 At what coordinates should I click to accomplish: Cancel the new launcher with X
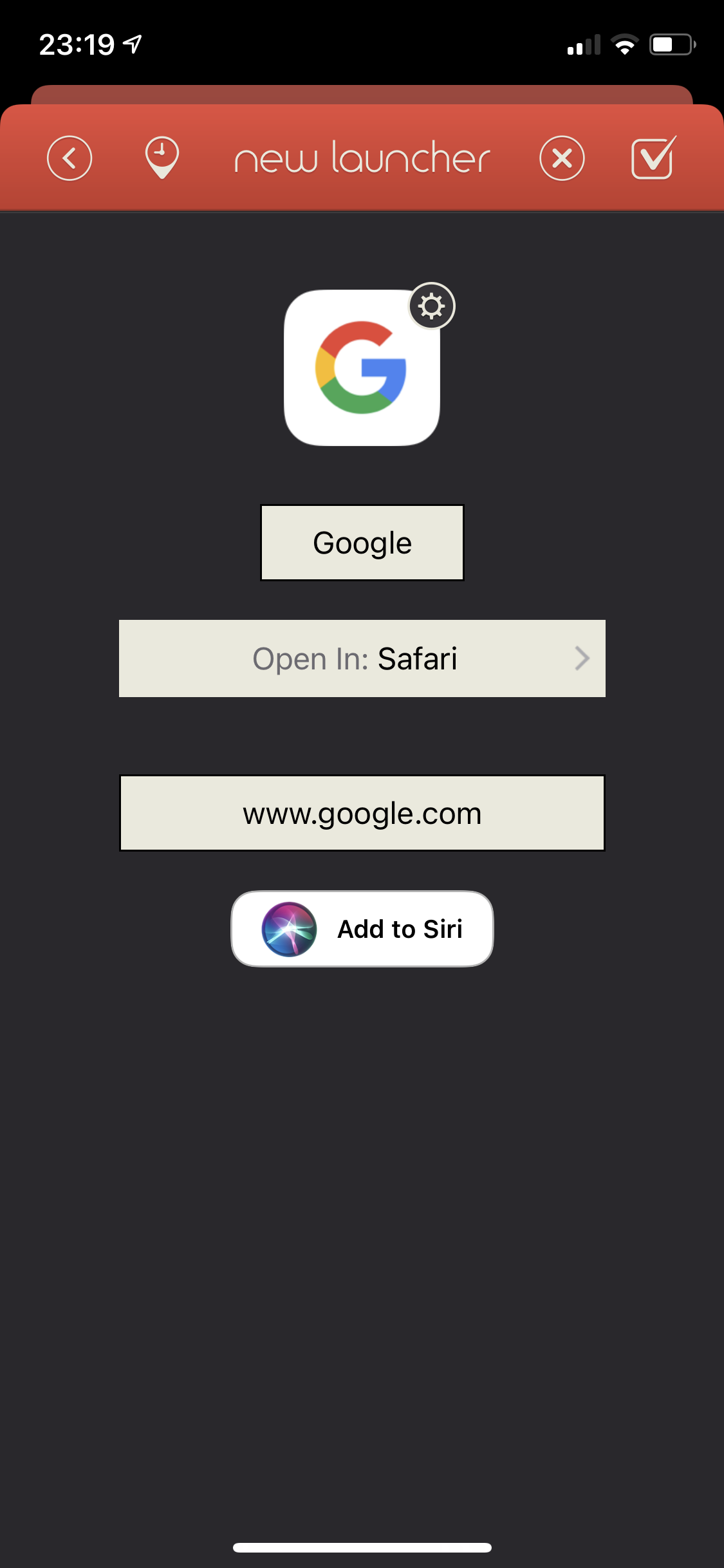pyautogui.click(x=562, y=158)
